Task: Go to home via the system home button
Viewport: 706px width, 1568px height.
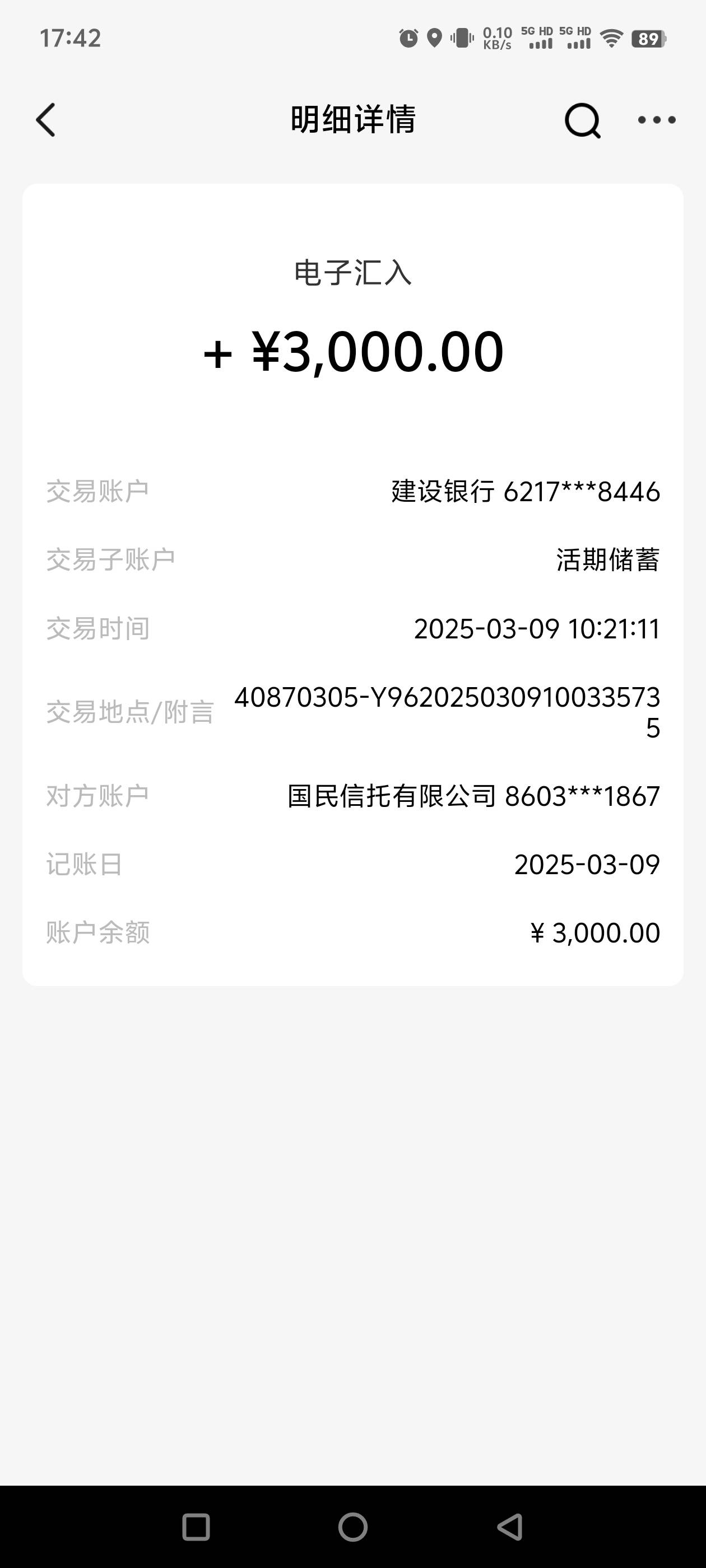Action: pos(352,1527)
